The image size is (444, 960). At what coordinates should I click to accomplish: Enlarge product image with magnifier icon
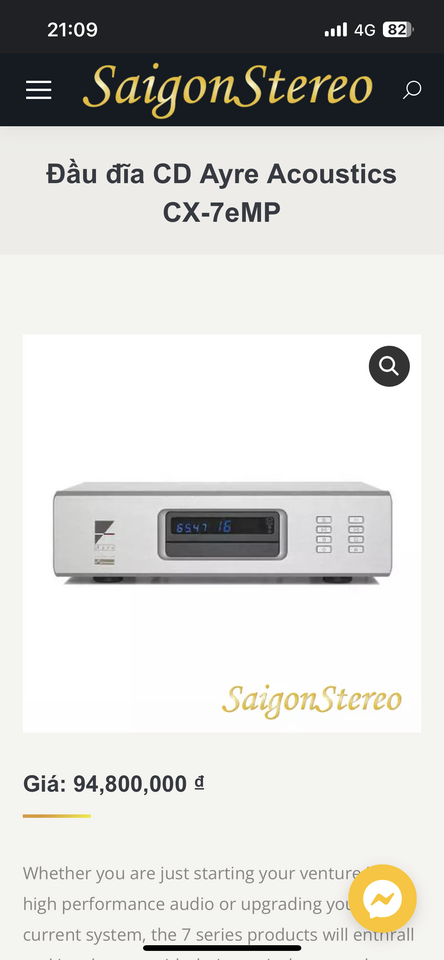coord(389,366)
